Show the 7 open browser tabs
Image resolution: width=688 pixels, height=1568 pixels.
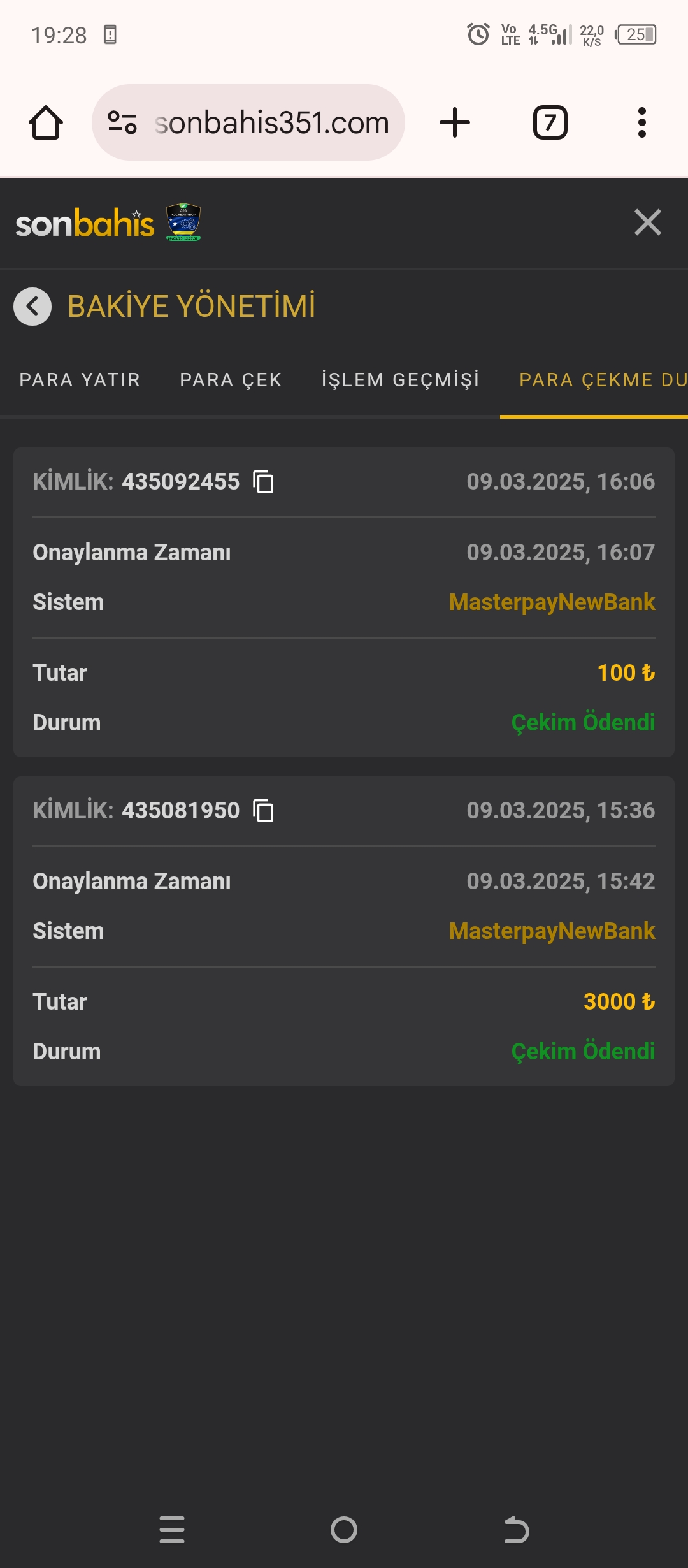[550, 122]
